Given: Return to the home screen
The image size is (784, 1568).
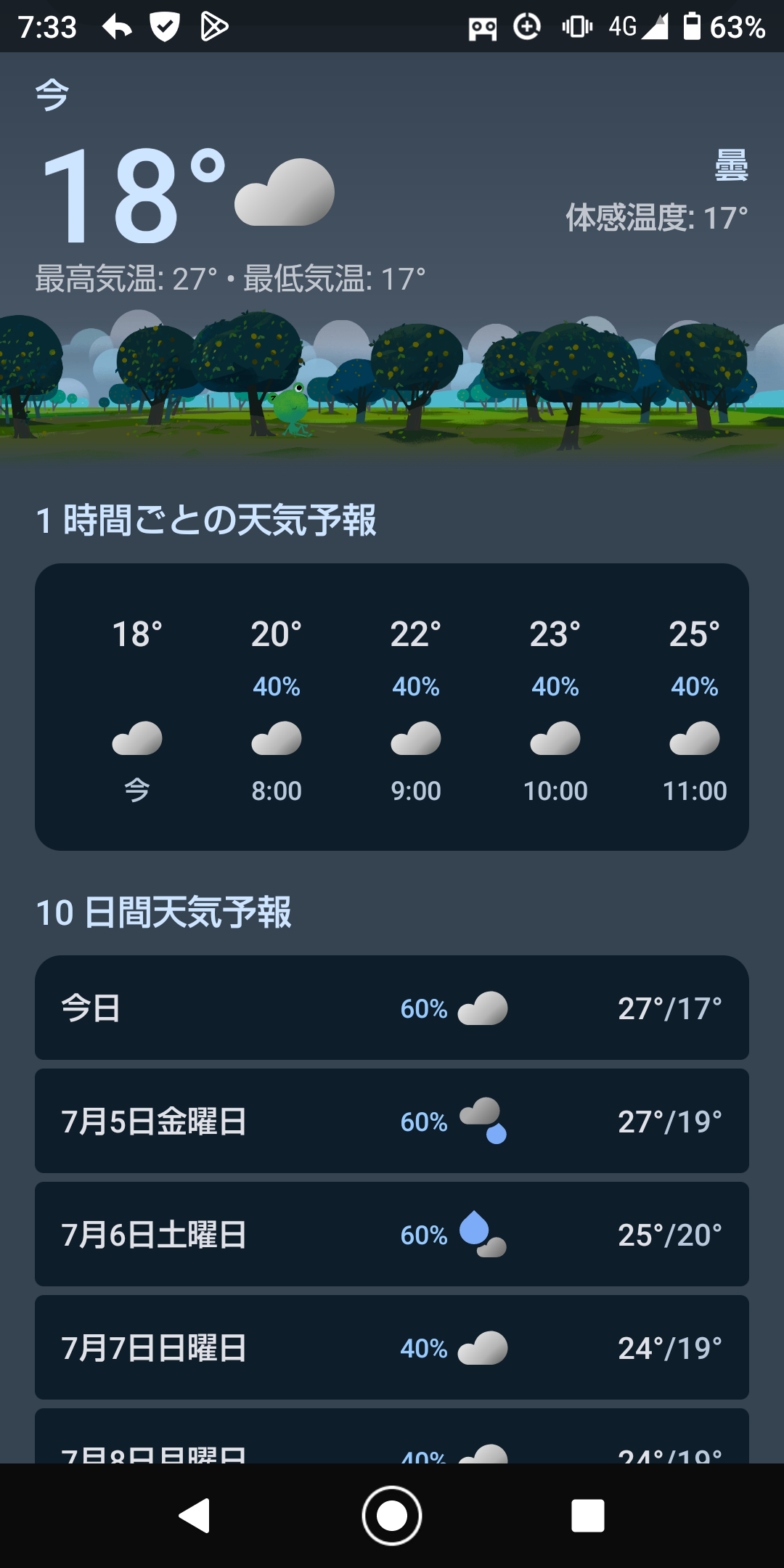Looking at the screenshot, I should [x=392, y=1516].
